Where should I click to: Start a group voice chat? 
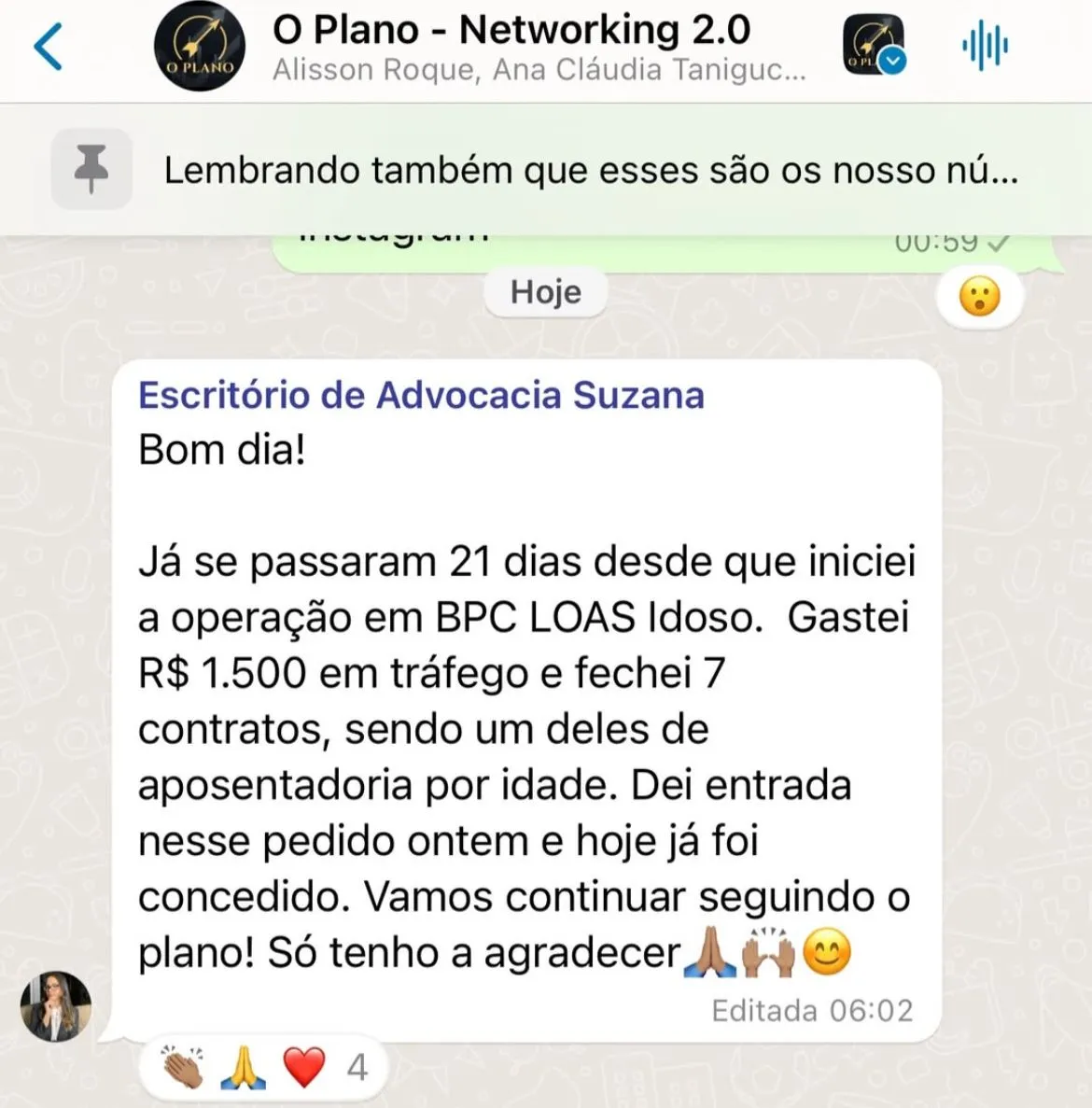(985, 46)
